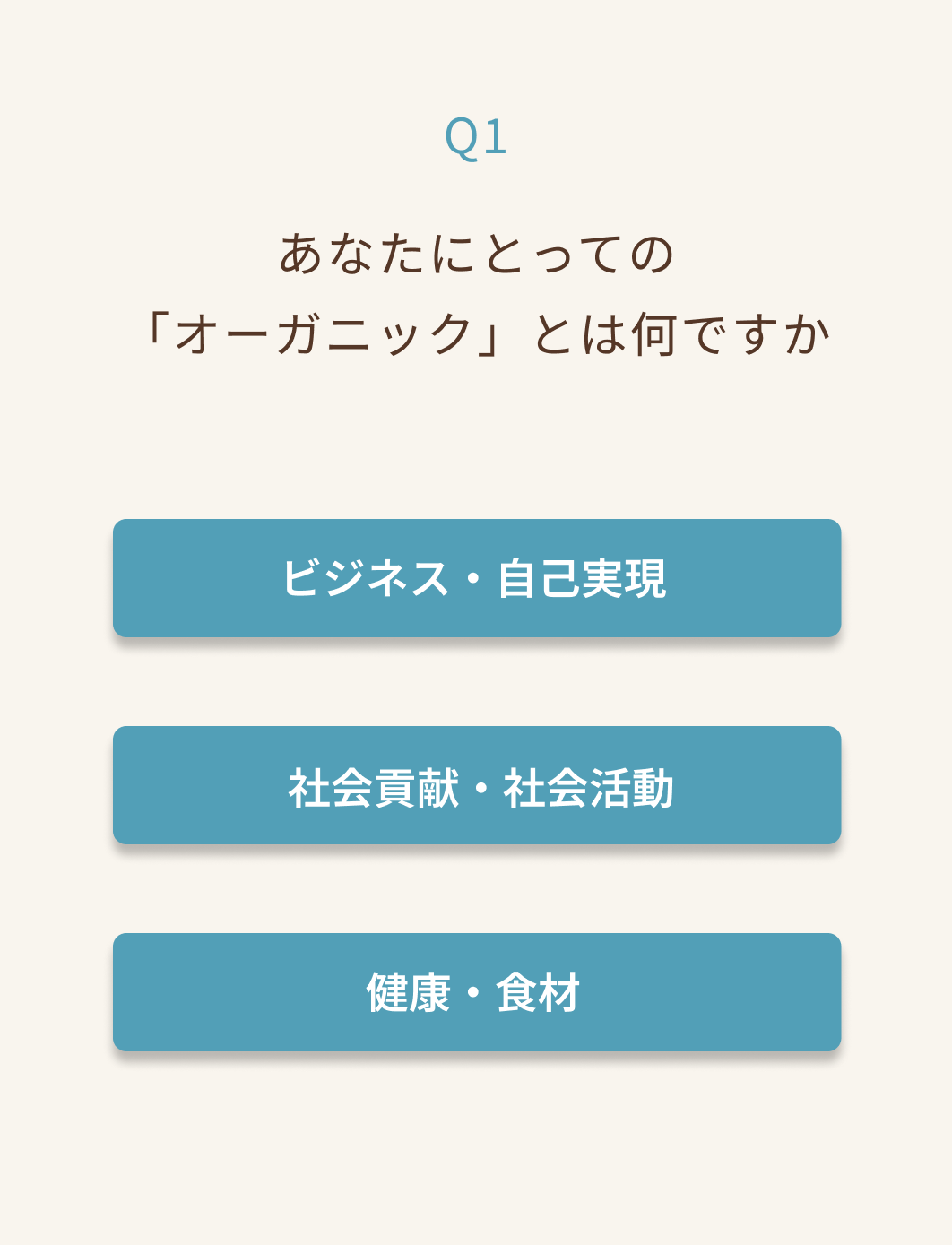The width and height of the screenshot is (952, 1245).
Task: Select the ビジネス・自己実現 answer
Action: [476, 578]
